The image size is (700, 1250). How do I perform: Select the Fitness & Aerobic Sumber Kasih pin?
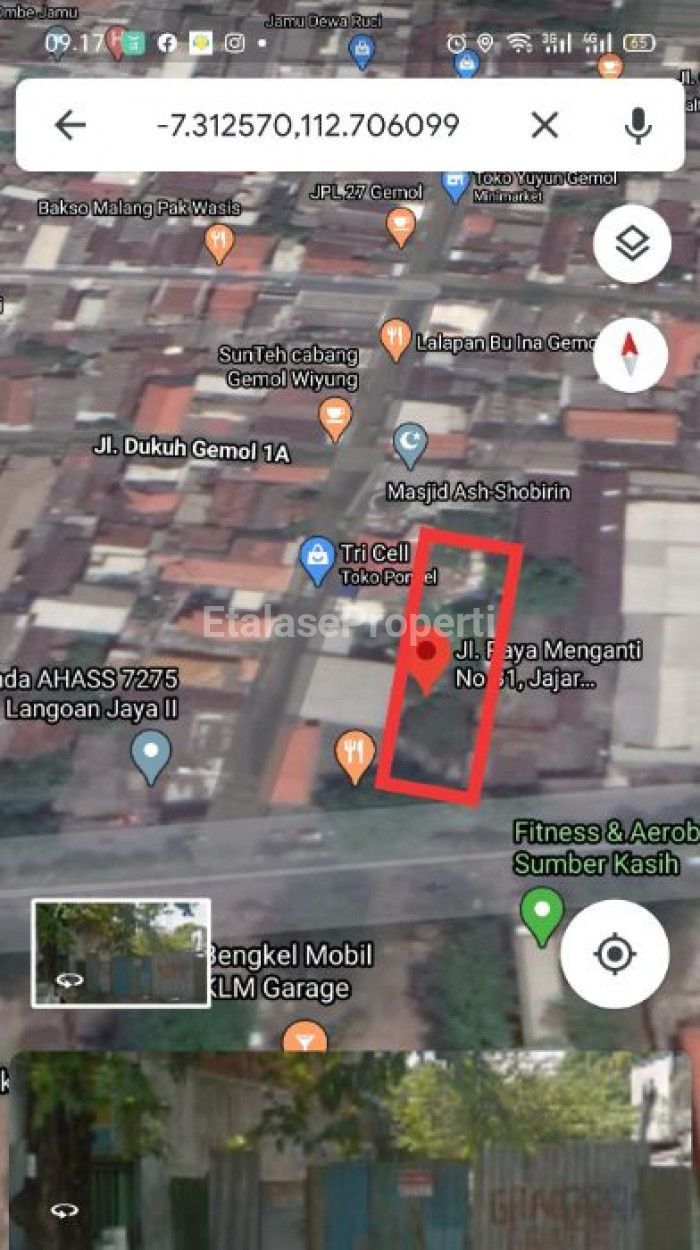(x=542, y=915)
